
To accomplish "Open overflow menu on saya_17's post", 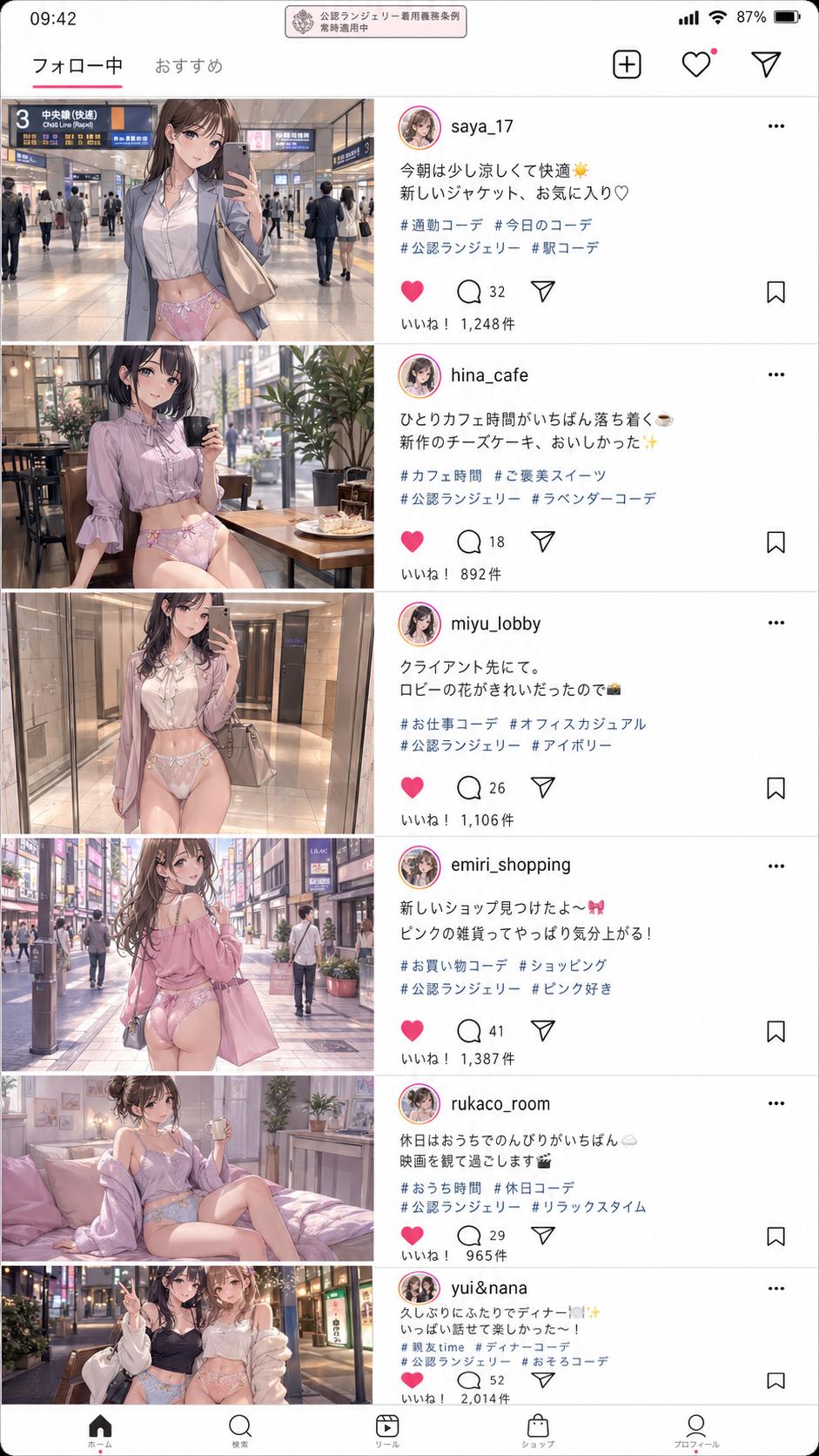I will pos(776,126).
